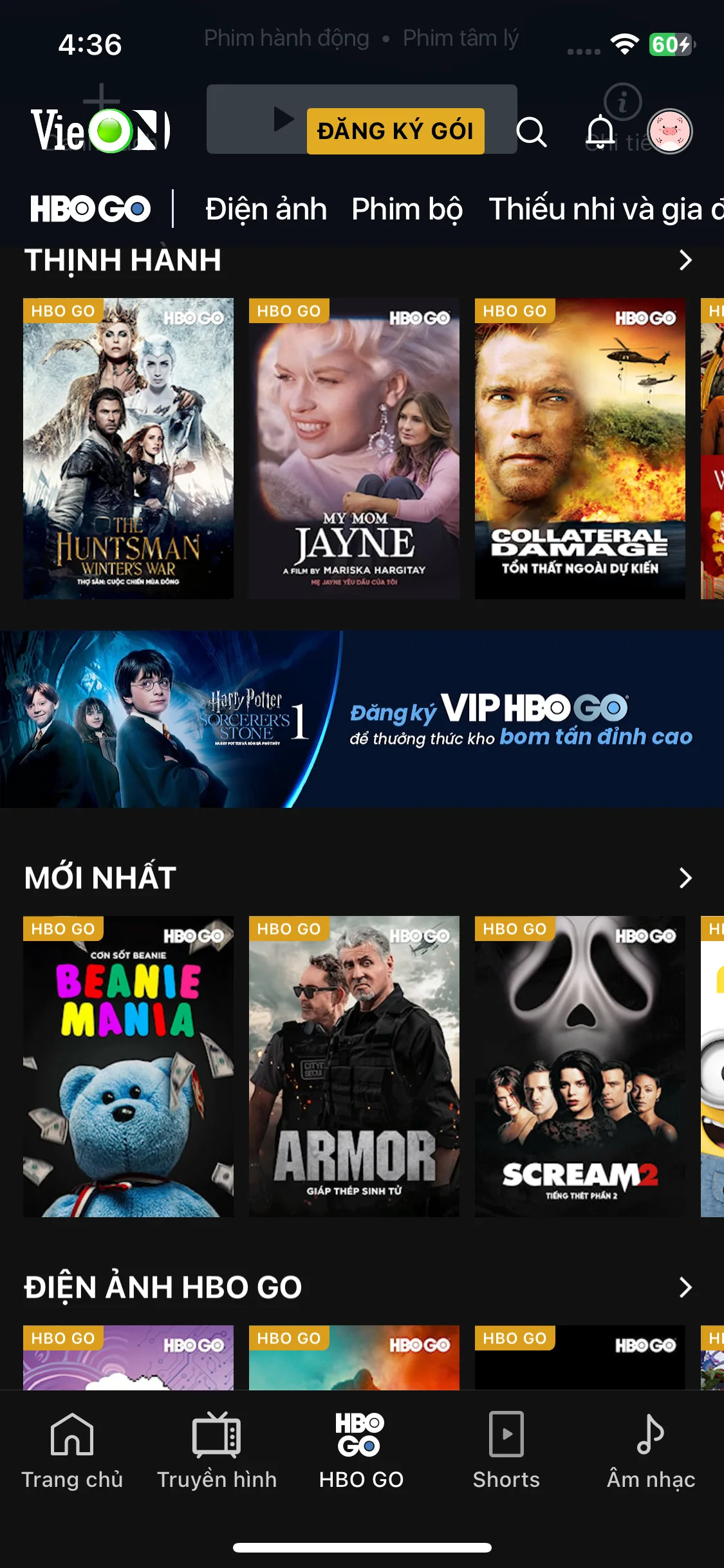Open Collateral Damage movie poster
This screenshot has width=724, height=1568.
point(580,449)
